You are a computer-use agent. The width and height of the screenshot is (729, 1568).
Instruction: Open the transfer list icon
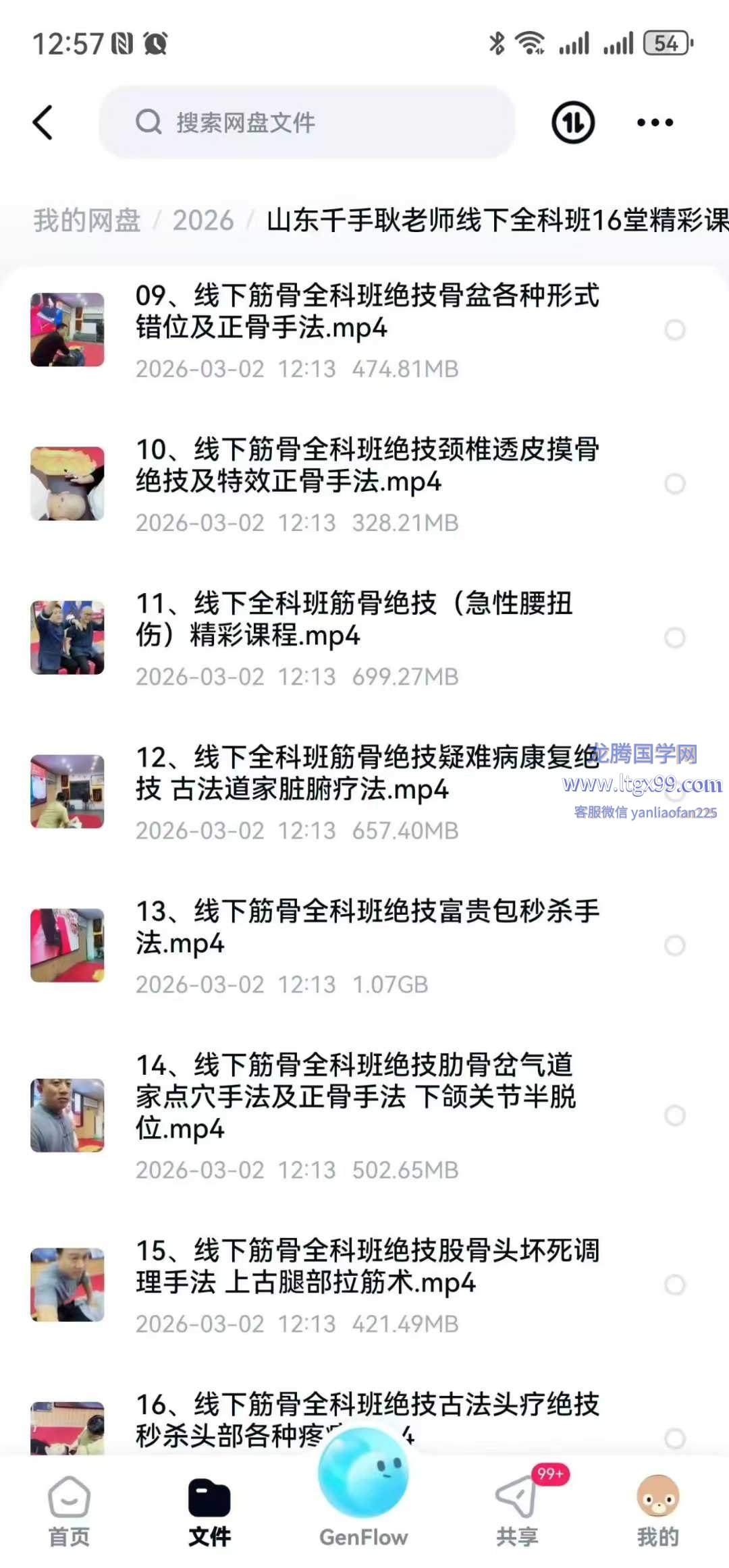pyautogui.click(x=573, y=123)
